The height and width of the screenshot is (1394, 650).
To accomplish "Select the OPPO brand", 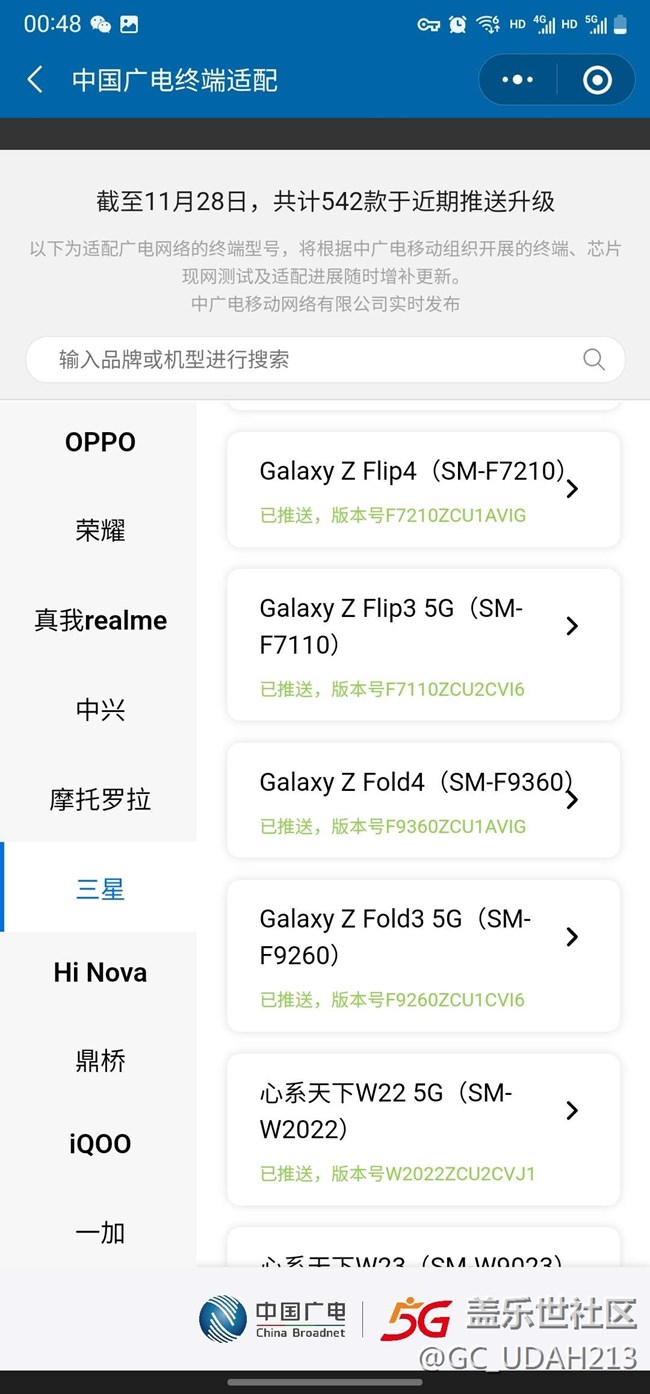I will pos(100,442).
